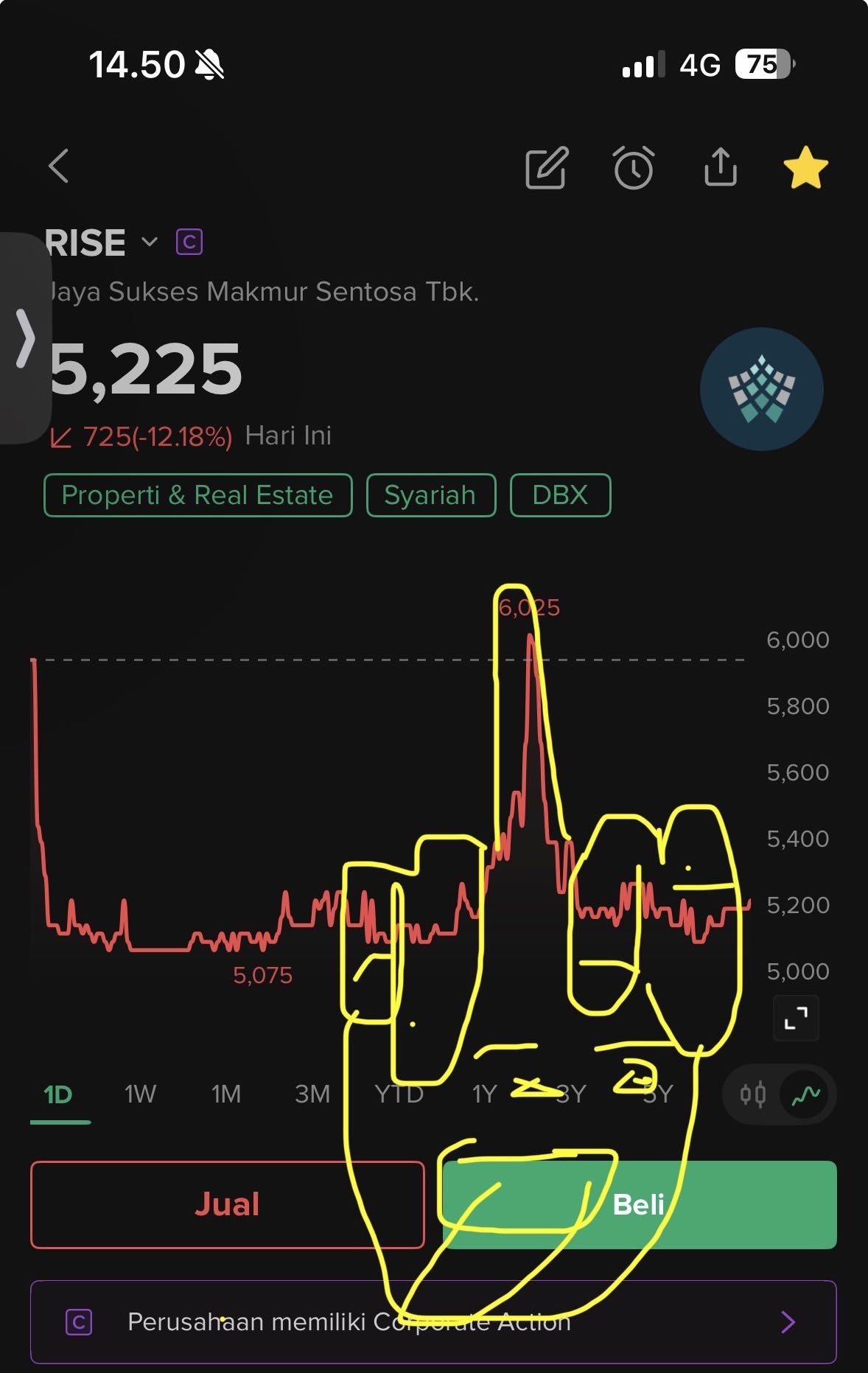
Task: Switch chart range to 1D
Action: 58,1094
